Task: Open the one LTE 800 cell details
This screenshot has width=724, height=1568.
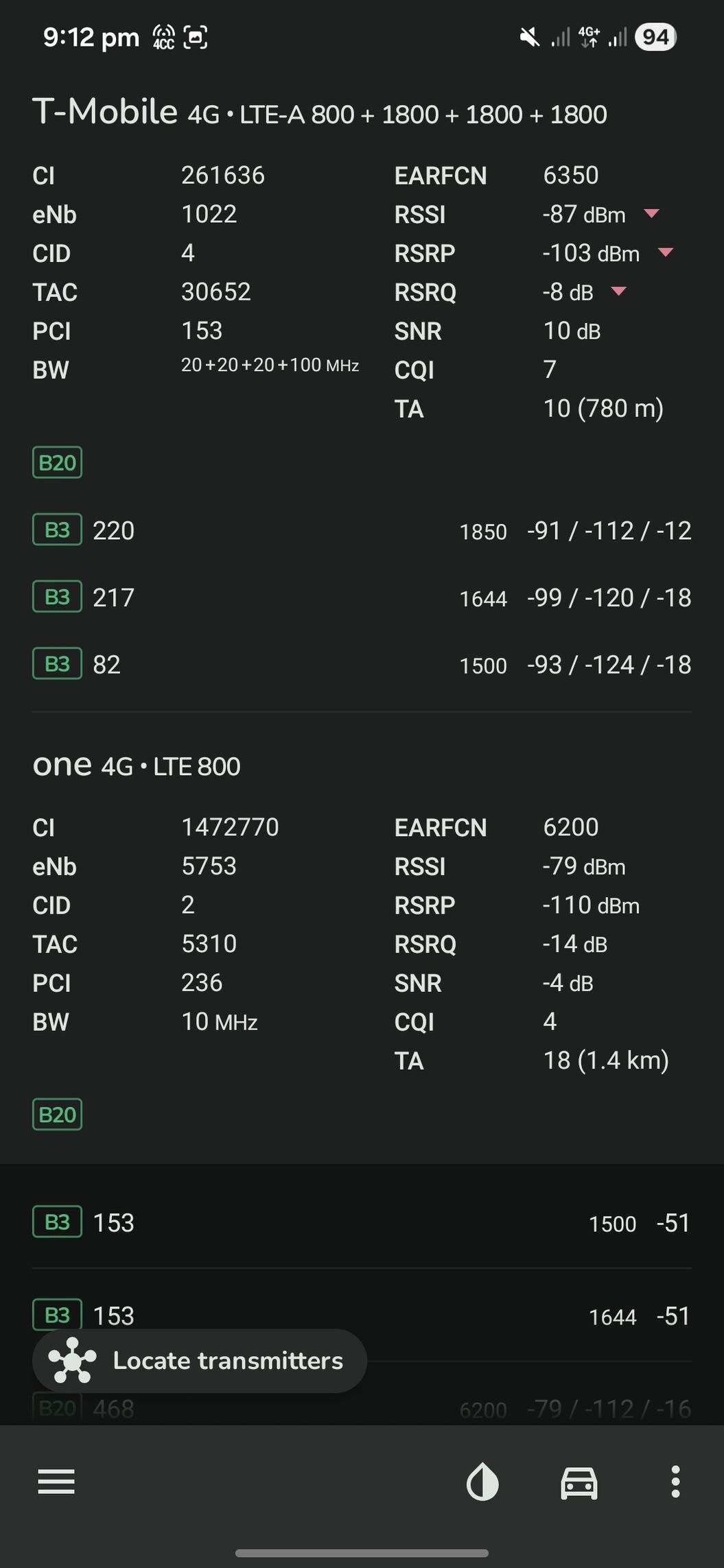Action: (137, 765)
